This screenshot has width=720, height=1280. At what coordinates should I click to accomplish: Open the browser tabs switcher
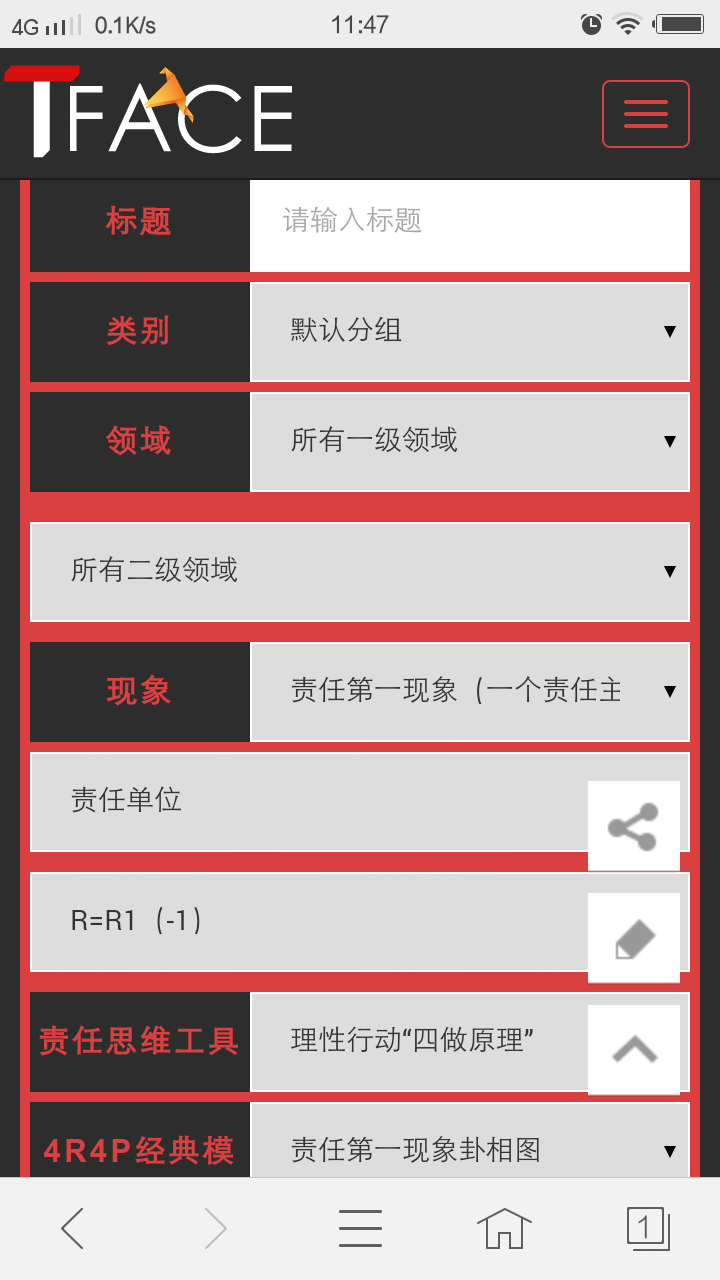pyautogui.click(x=647, y=1228)
